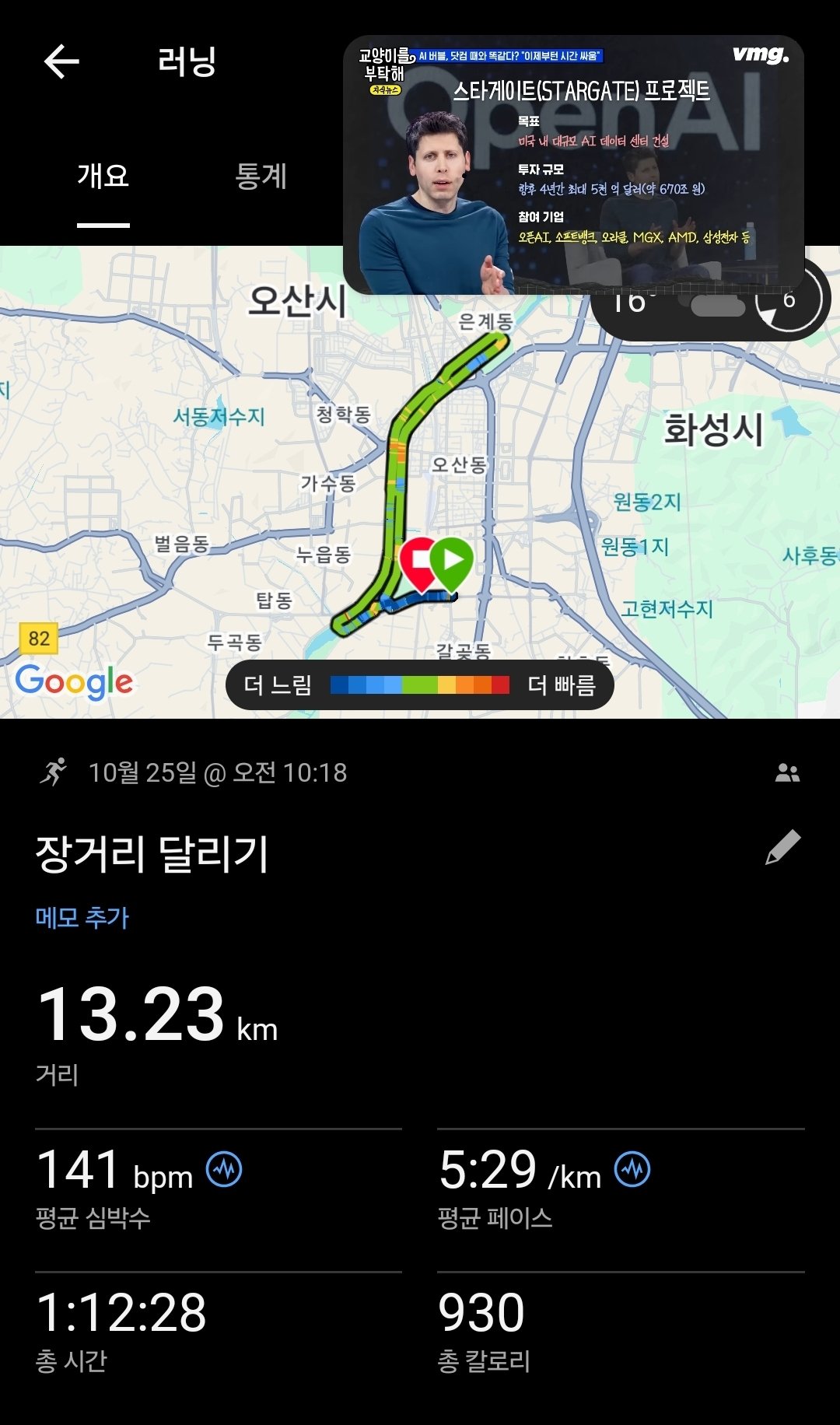
Task: Tap the green start marker on the map
Action: pos(452,558)
